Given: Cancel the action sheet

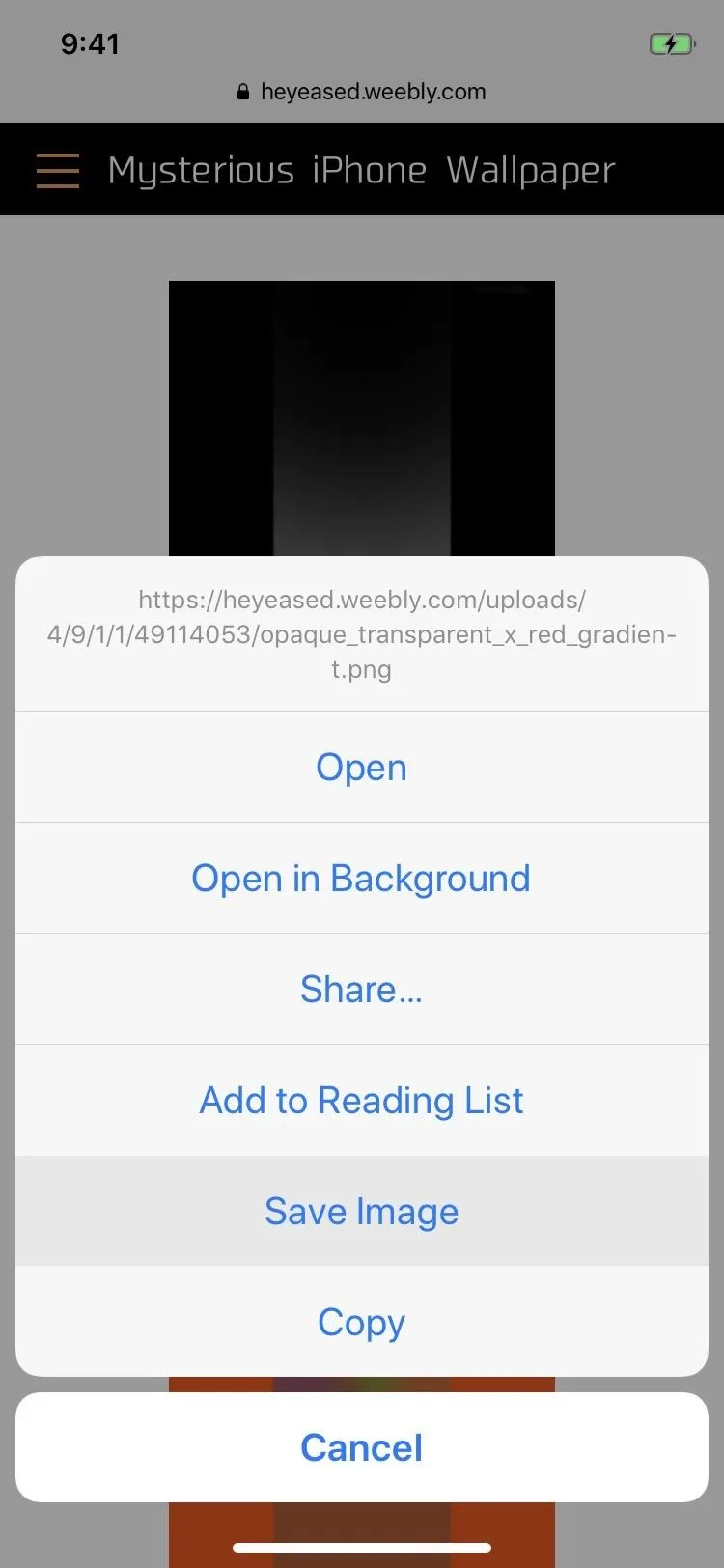Looking at the screenshot, I should tap(361, 1447).
